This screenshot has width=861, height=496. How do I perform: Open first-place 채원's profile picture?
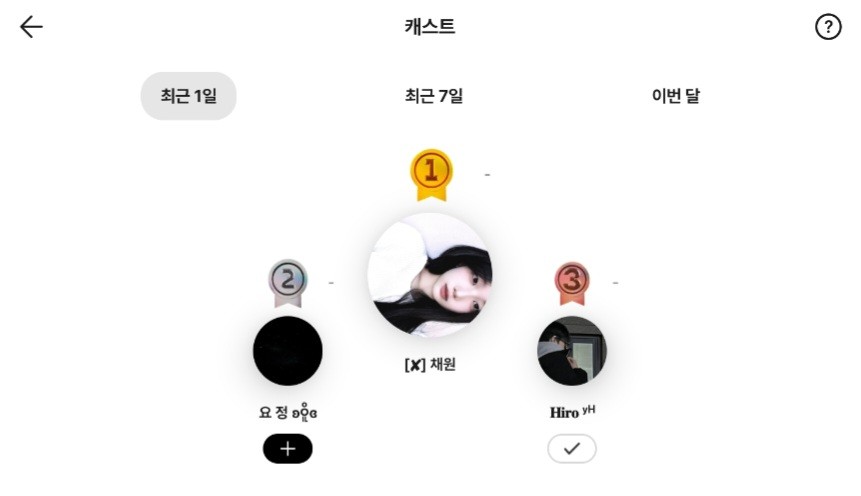(x=430, y=275)
